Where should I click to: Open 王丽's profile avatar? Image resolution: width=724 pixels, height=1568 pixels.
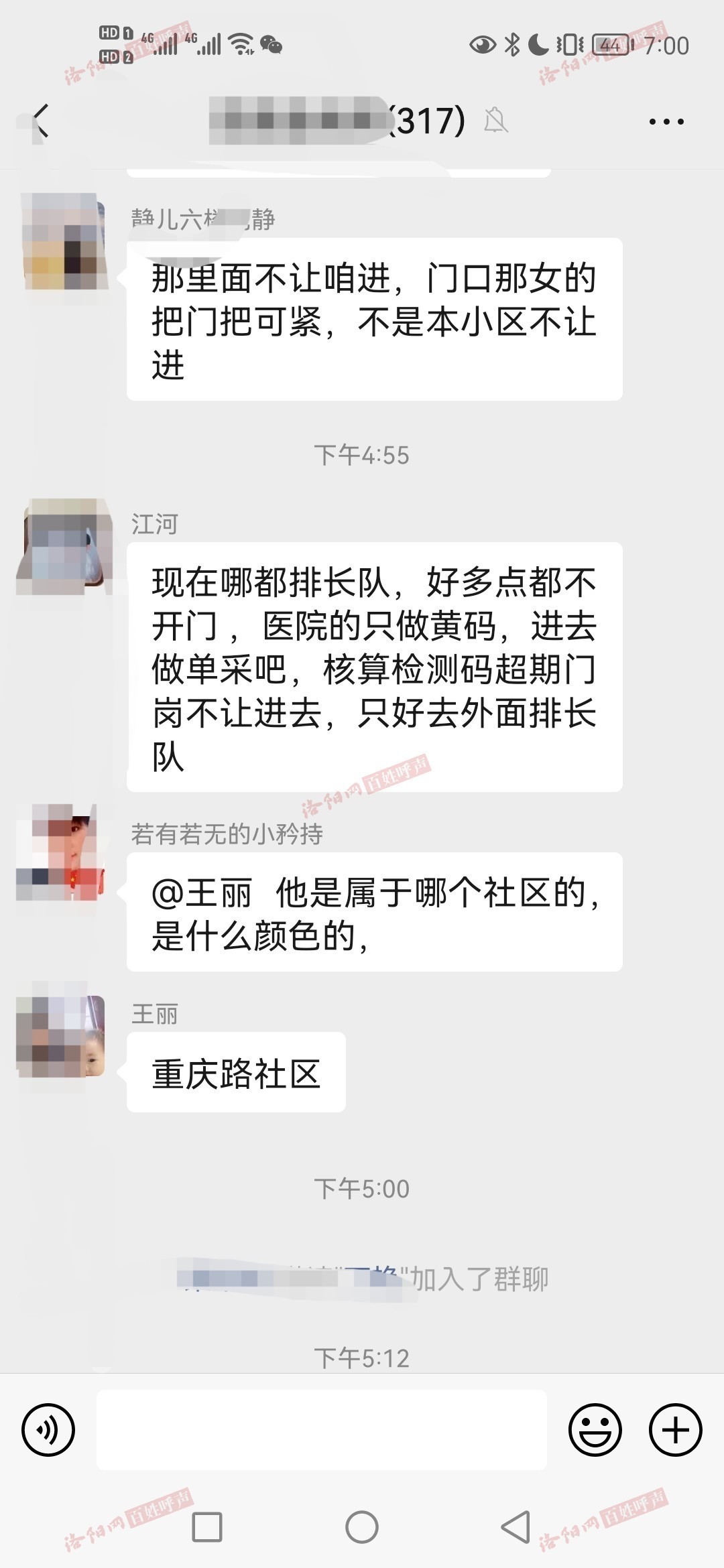(x=62, y=1036)
